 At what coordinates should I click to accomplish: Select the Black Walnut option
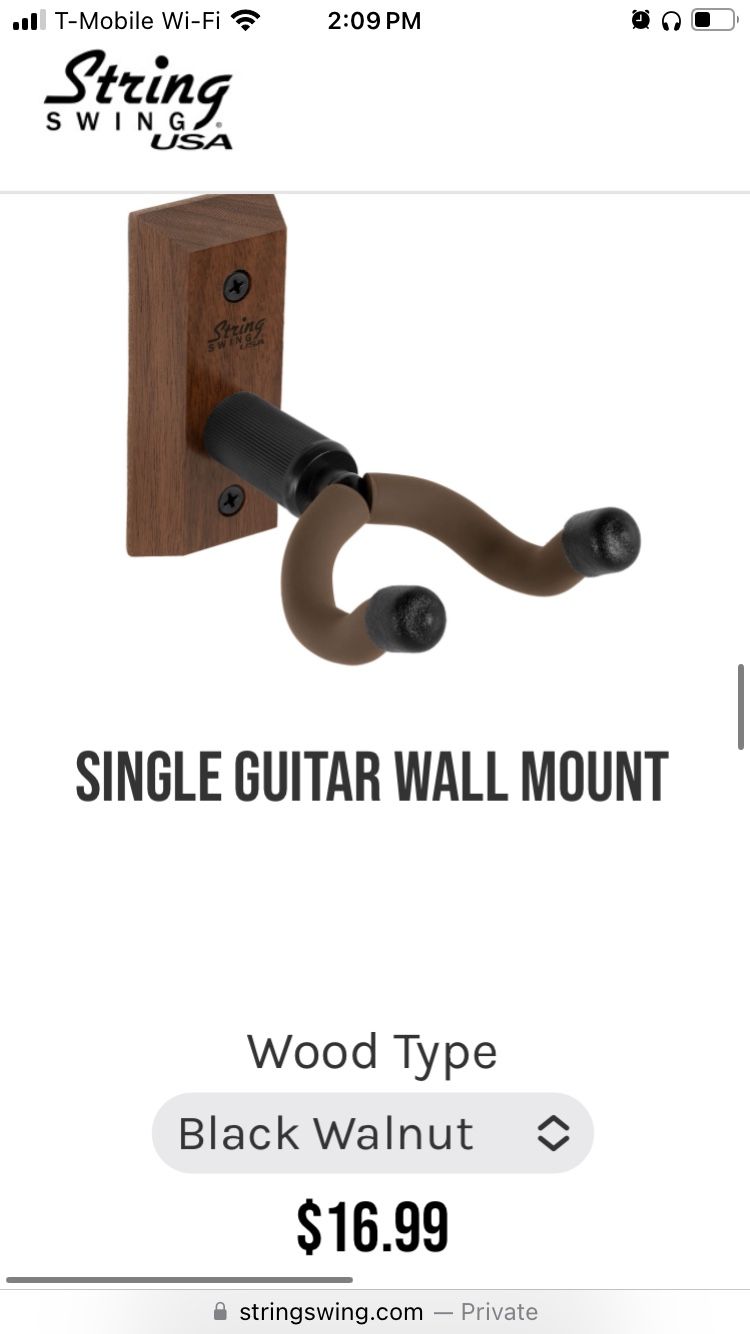325,1133
